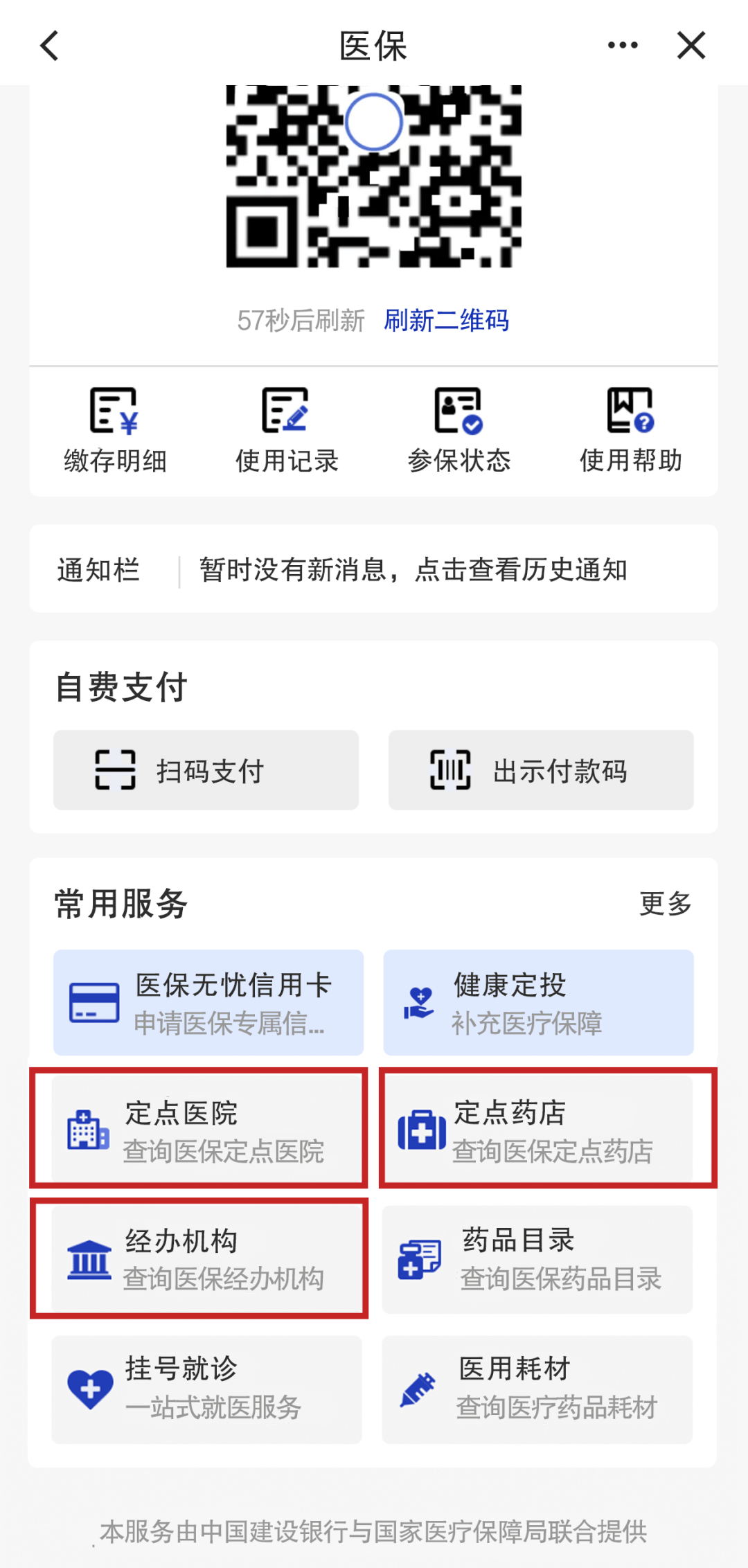Open 挂号就诊 appointment service
Image resolution: width=748 pixels, height=1568 pixels.
point(206,1389)
